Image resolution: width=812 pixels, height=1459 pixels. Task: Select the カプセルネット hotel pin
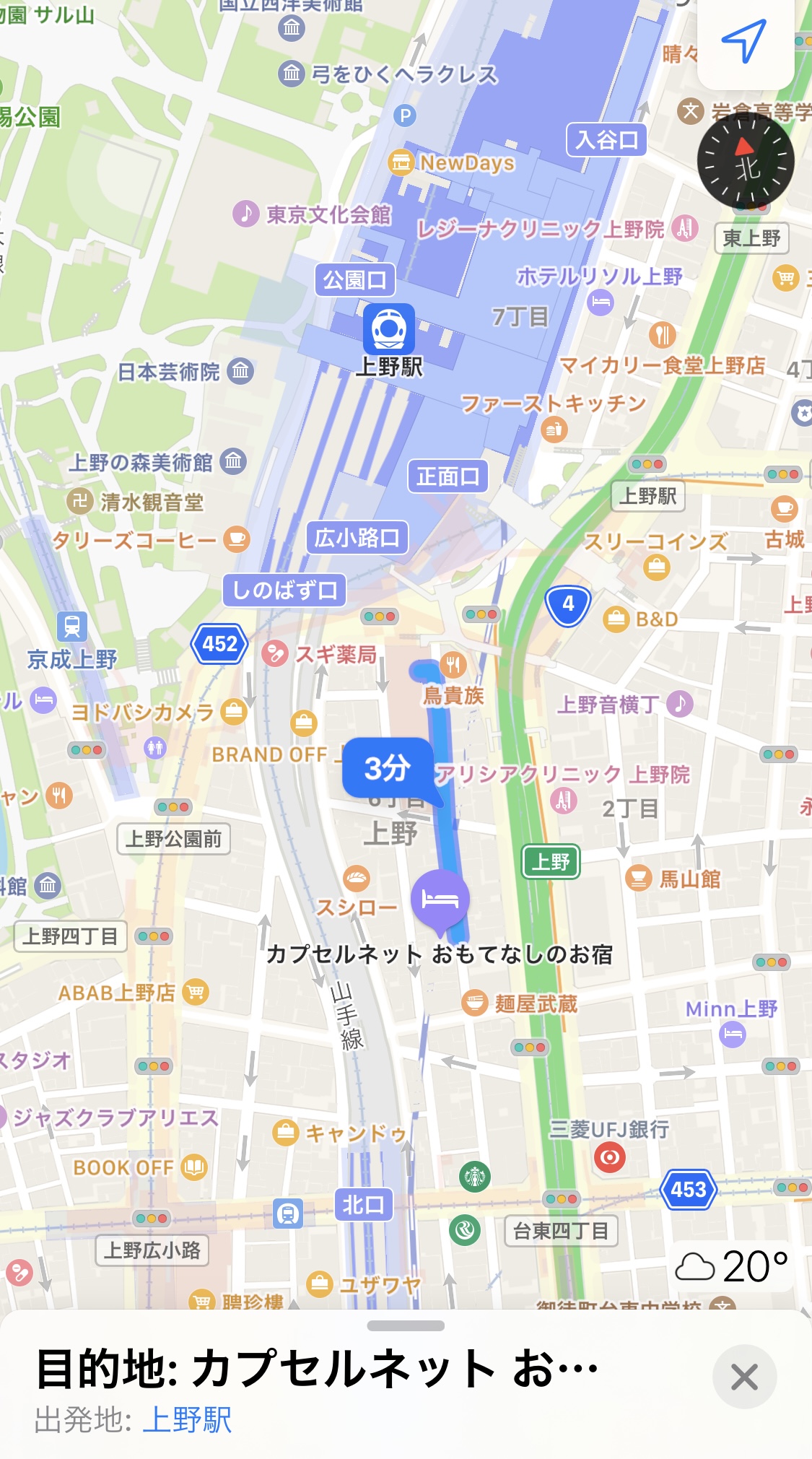point(440,900)
